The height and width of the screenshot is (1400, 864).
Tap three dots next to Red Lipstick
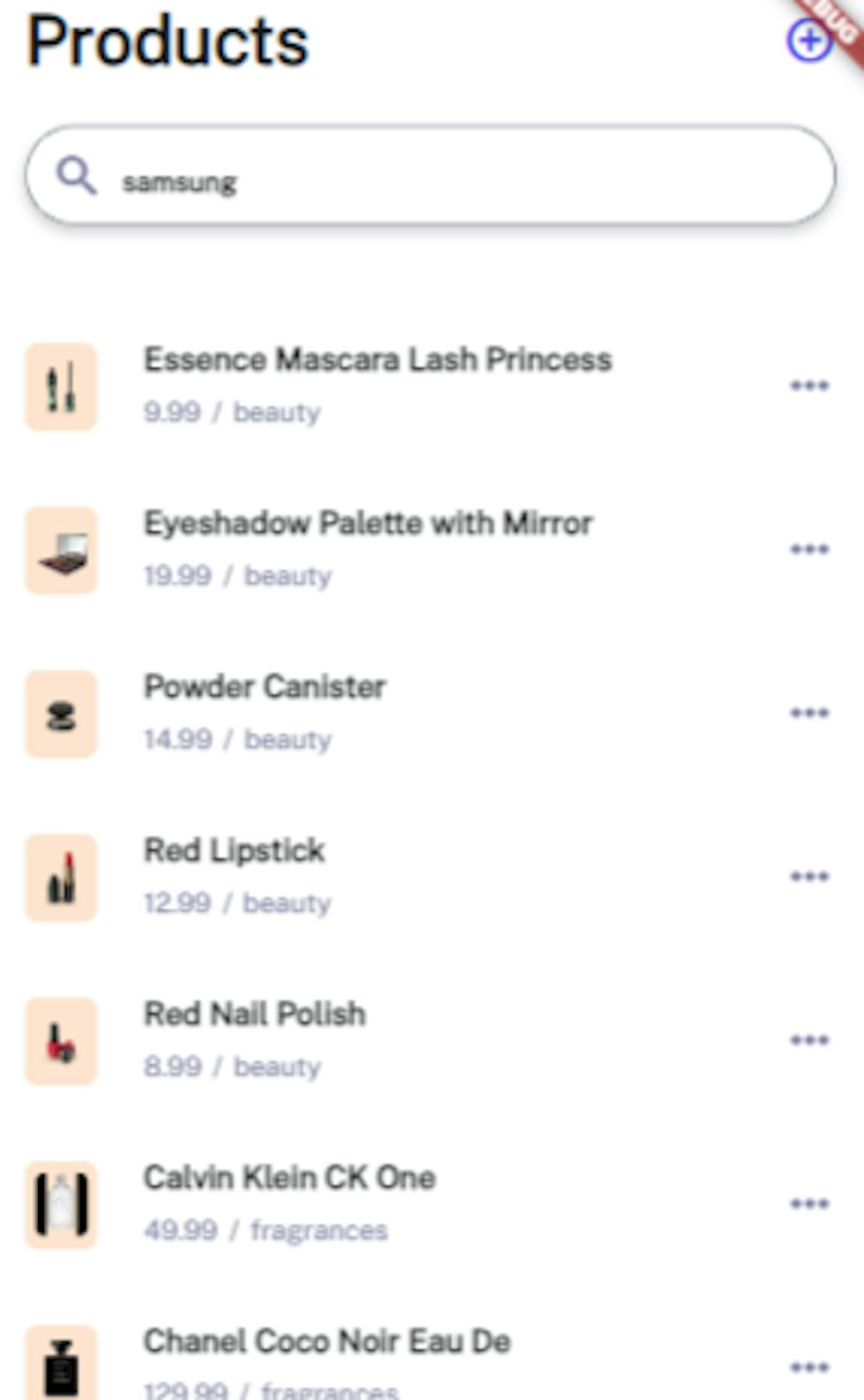click(x=809, y=877)
